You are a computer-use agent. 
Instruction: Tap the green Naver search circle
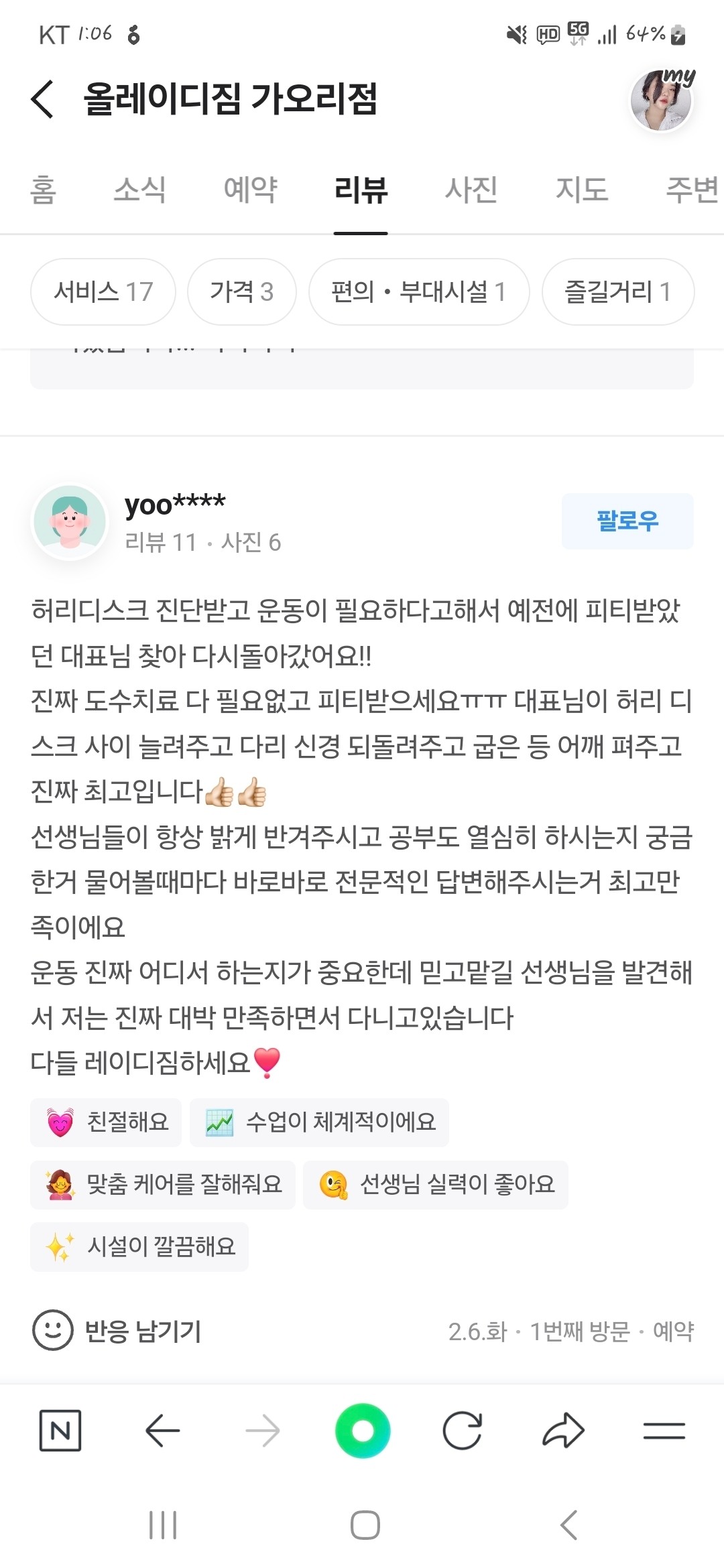click(363, 1431)
